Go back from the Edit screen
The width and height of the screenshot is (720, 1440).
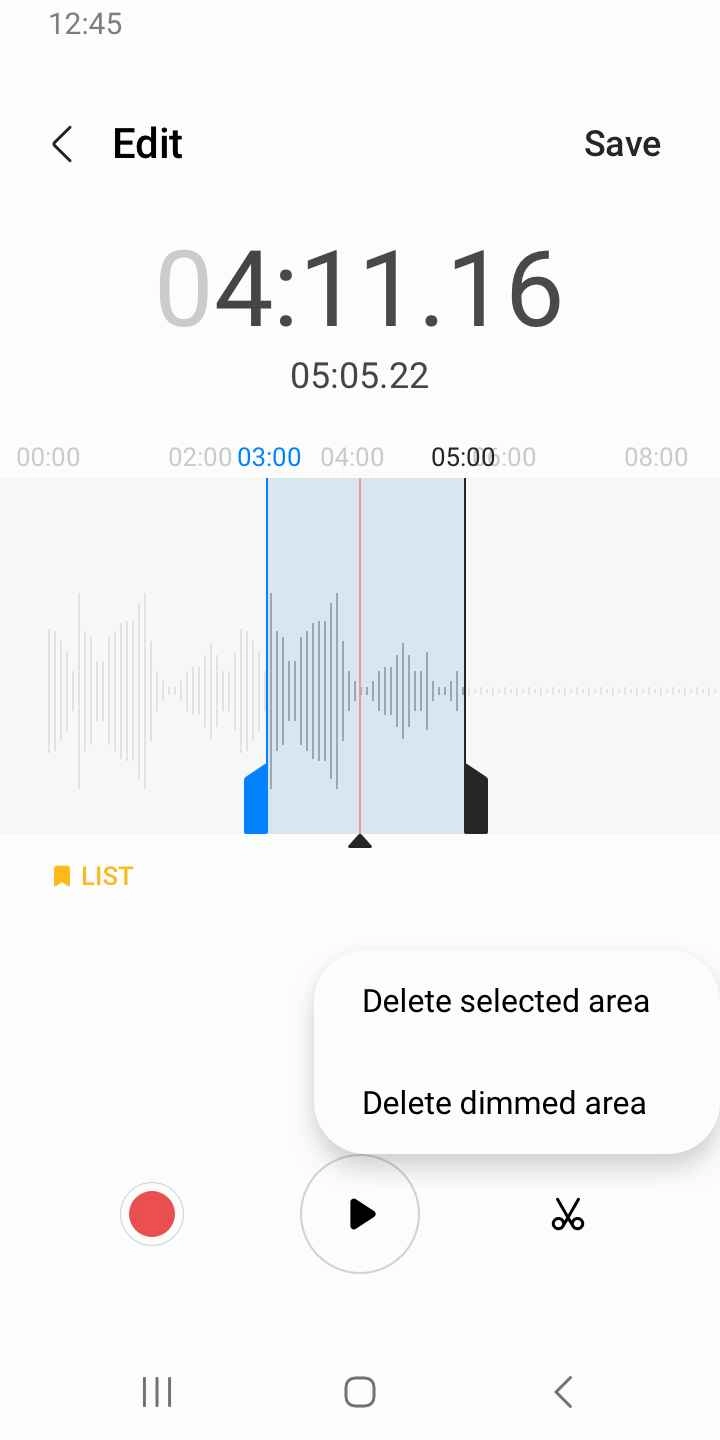[63, 144]
